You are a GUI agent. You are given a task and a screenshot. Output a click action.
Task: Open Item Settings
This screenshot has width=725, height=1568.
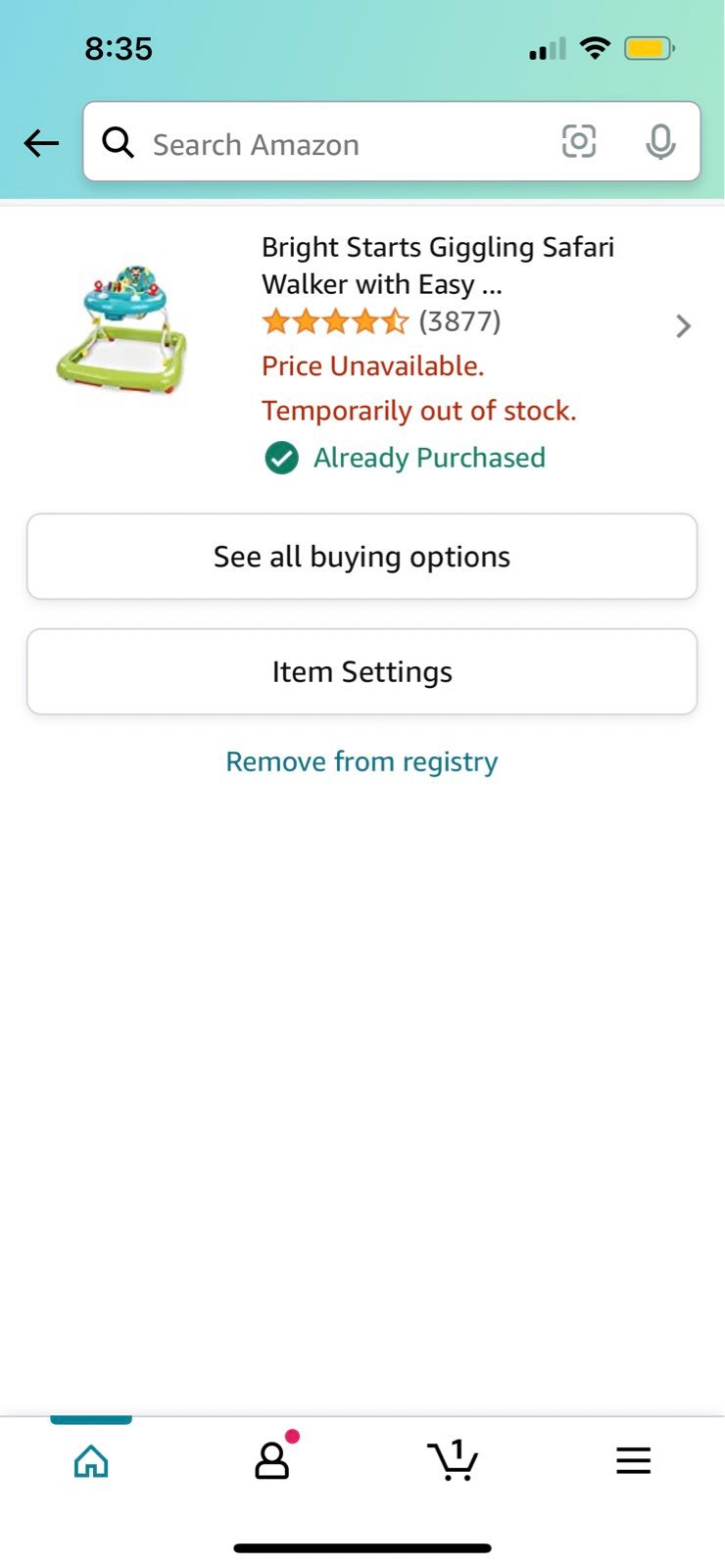(x=362, y=672)
